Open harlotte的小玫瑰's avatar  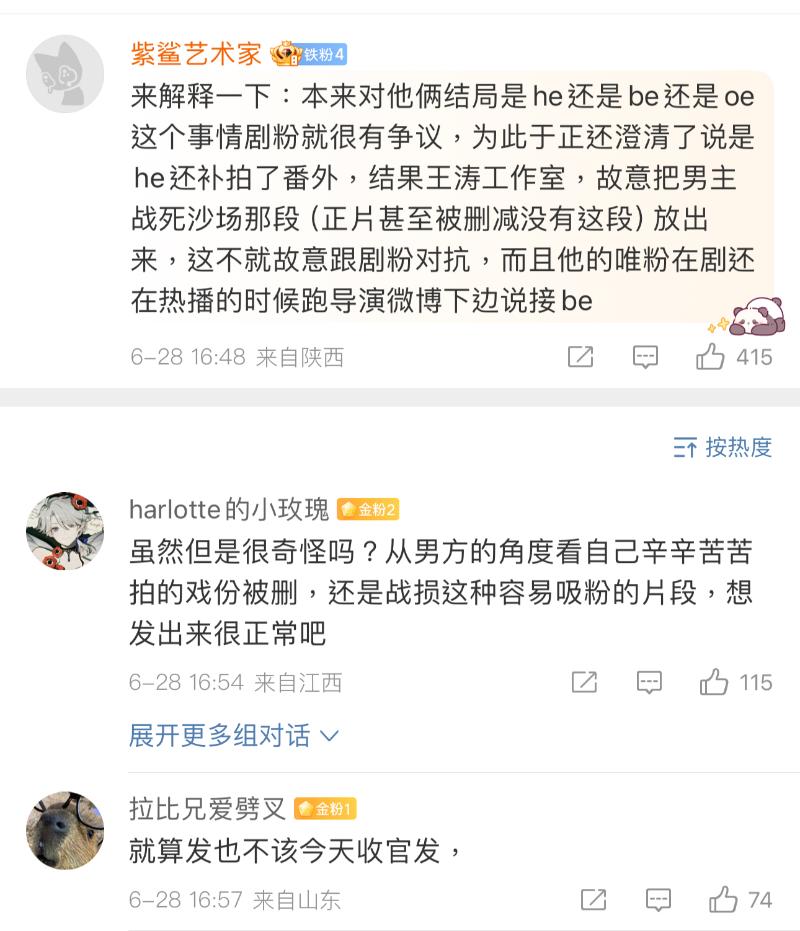pos(65,531)
